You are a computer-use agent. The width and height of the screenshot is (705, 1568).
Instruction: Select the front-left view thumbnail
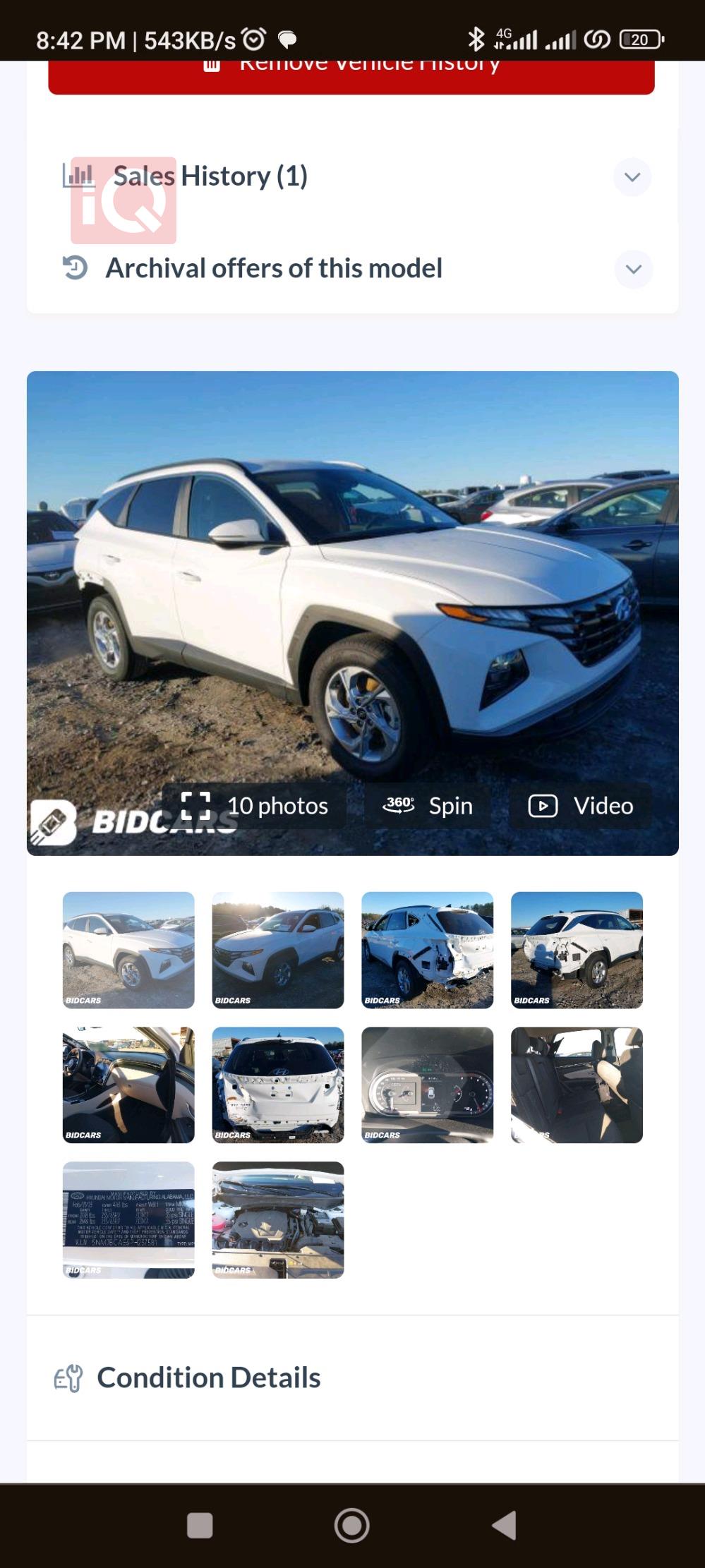click(x=278, y=950)
